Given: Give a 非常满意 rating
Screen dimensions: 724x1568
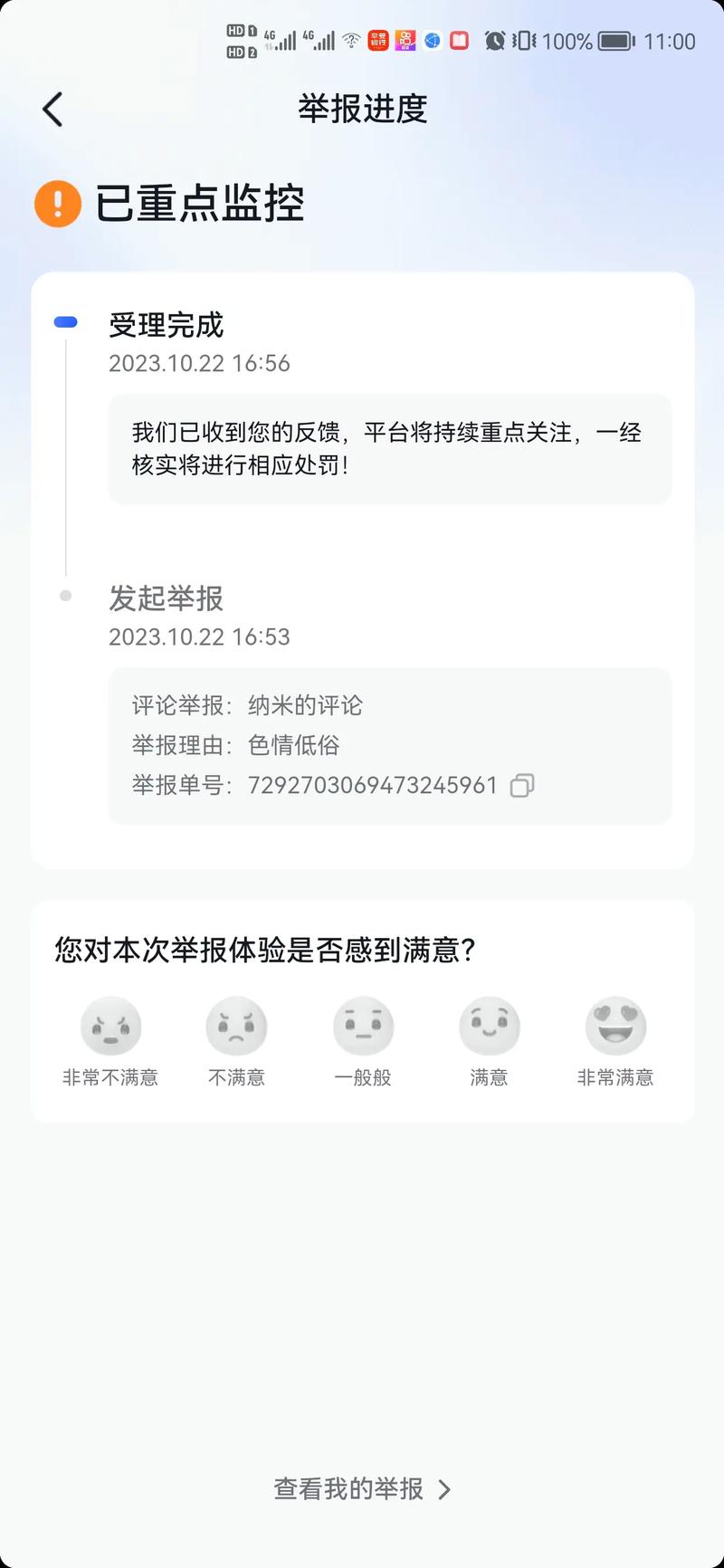Looking at the screenshot, I should (x=615, y=1028).
